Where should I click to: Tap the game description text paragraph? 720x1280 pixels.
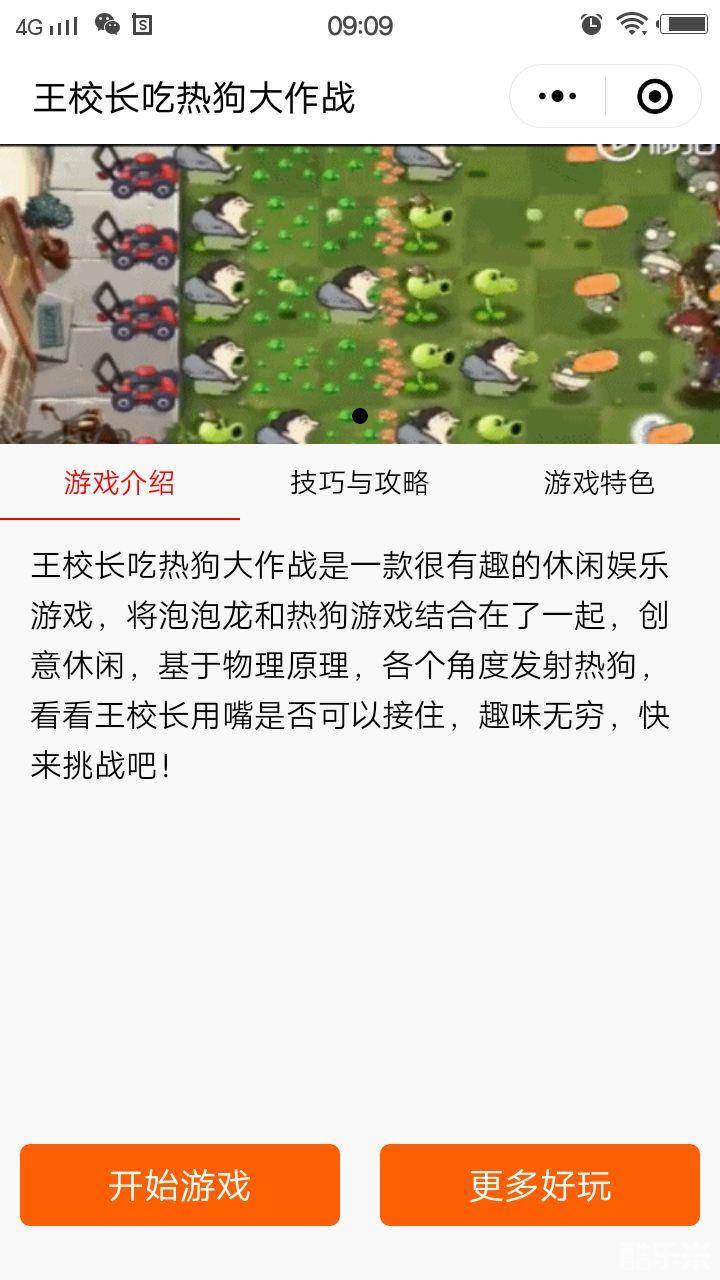click(360, 660)
